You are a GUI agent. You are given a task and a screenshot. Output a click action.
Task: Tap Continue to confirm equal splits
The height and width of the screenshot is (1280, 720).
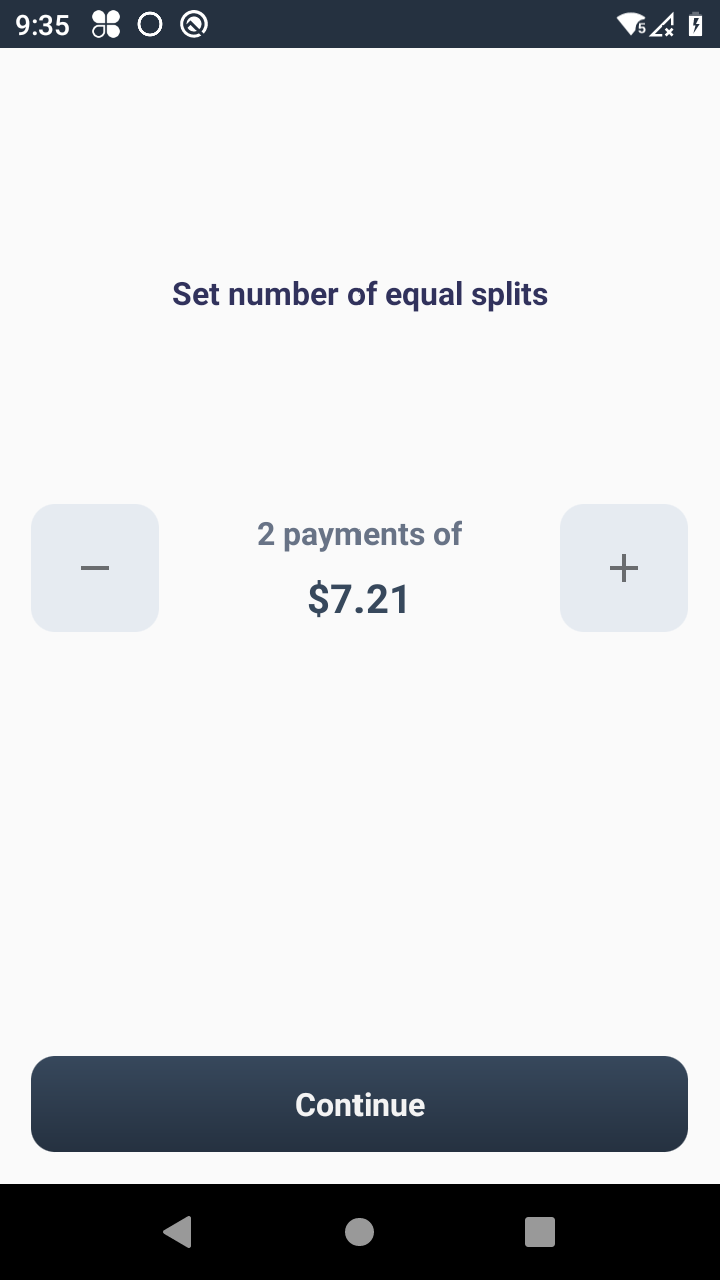coord(359,1104)
